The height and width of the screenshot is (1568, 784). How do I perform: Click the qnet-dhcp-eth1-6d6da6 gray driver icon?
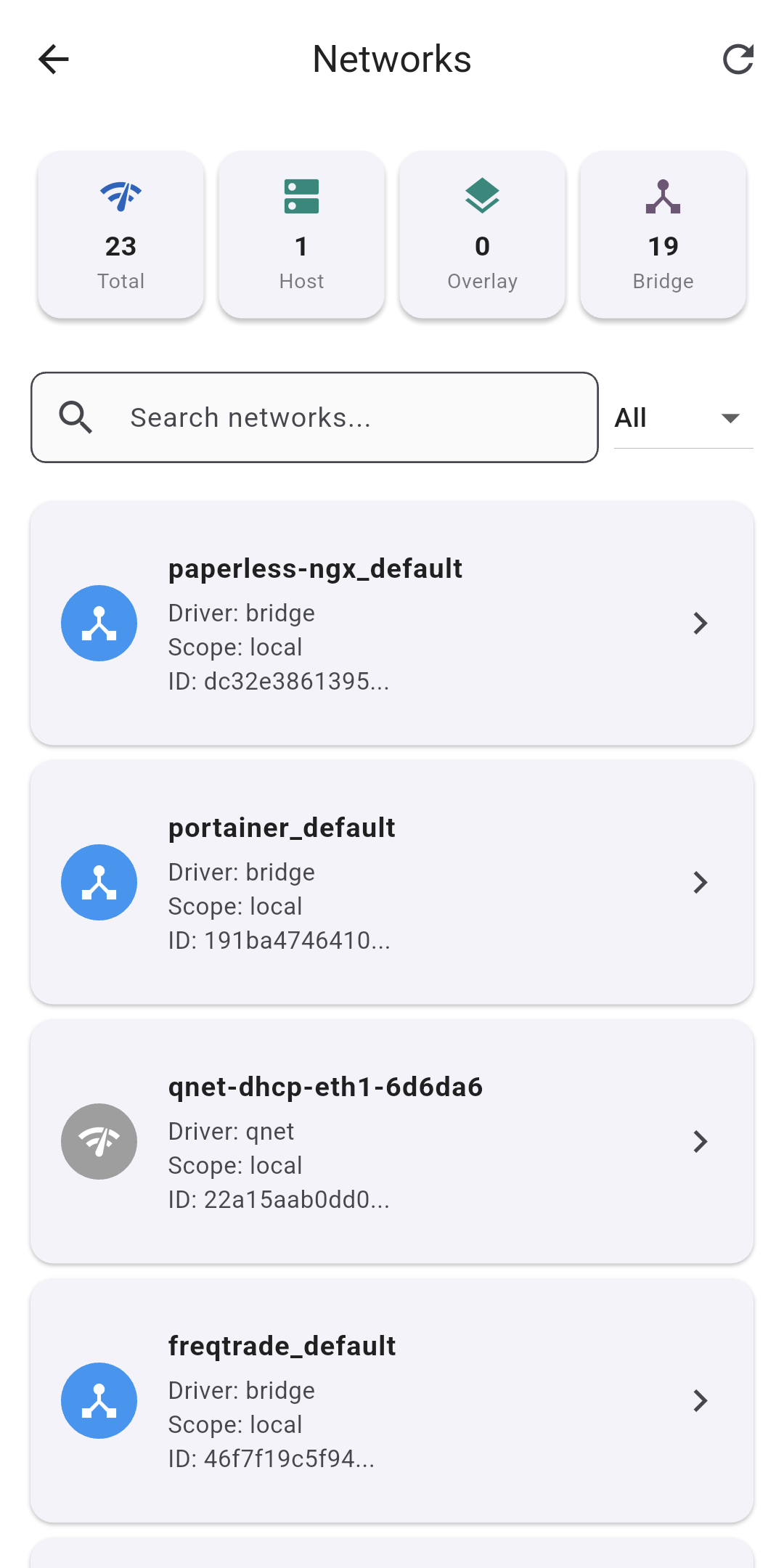[x=99, y=1141]
